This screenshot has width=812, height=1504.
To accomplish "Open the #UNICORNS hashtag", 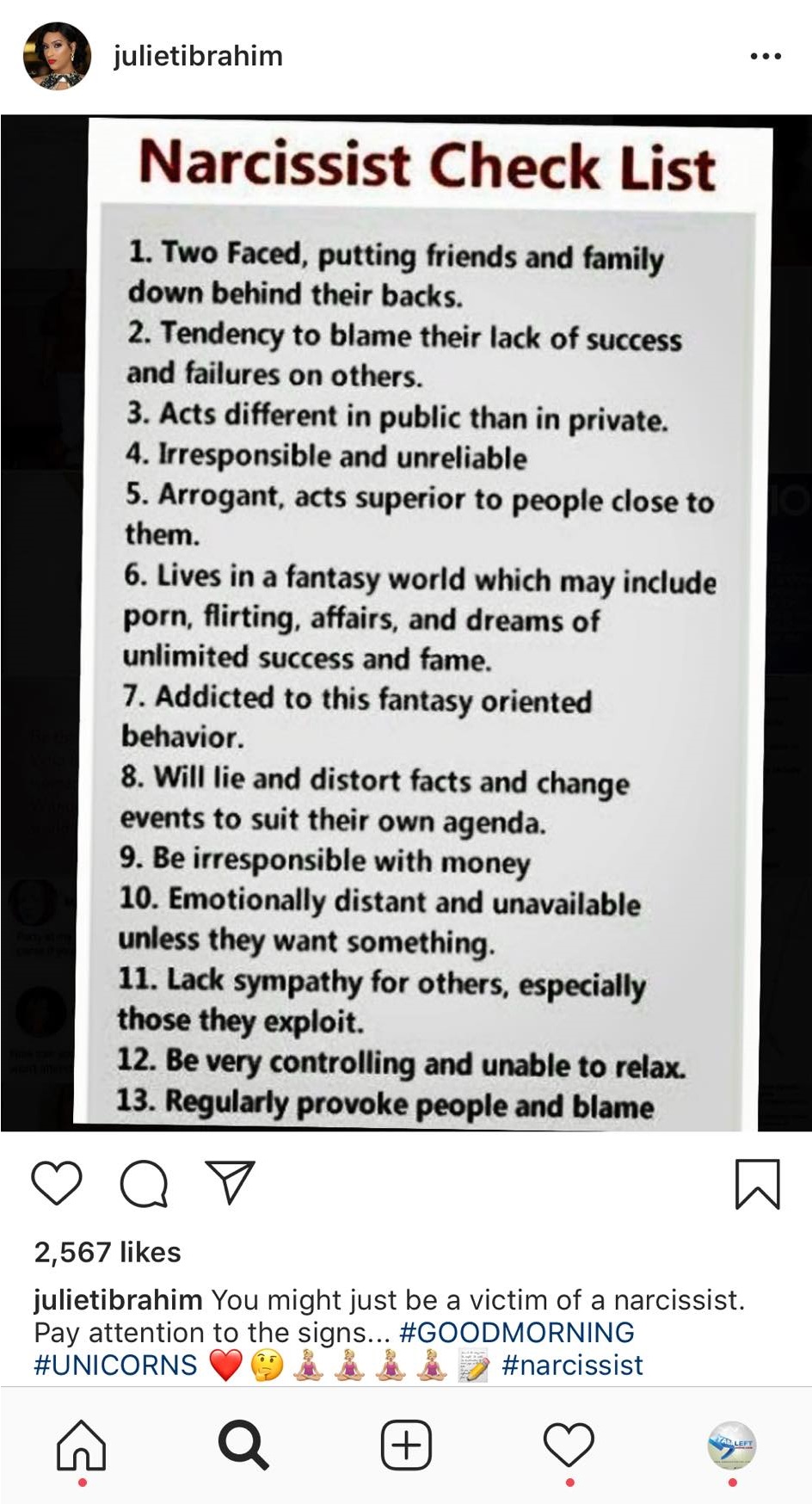I will coord(115,1365).
